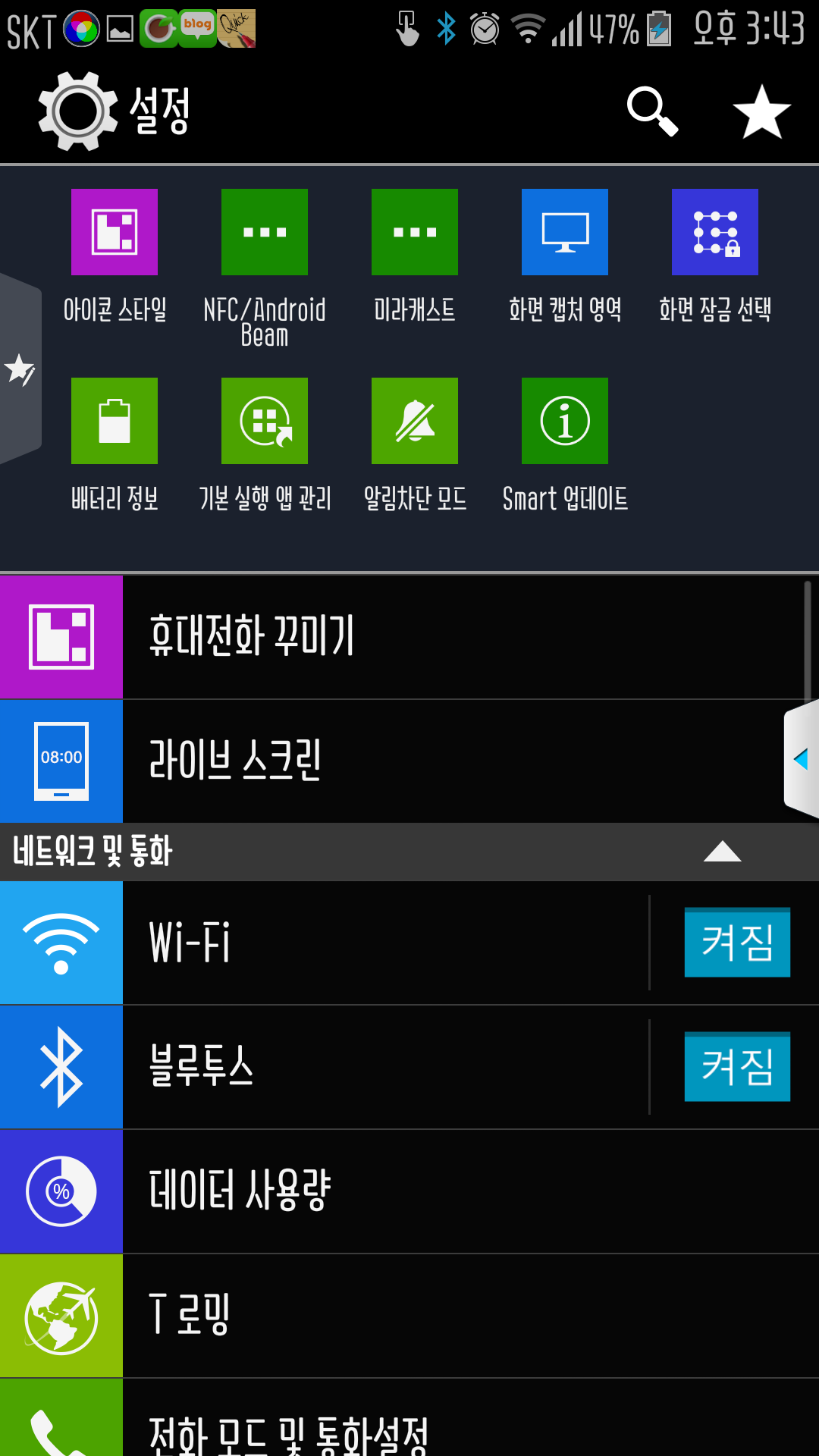819x1456 pixels.
Task: Open 아이콘 스타일 shortcut
Action: click(x=115, y=233)
